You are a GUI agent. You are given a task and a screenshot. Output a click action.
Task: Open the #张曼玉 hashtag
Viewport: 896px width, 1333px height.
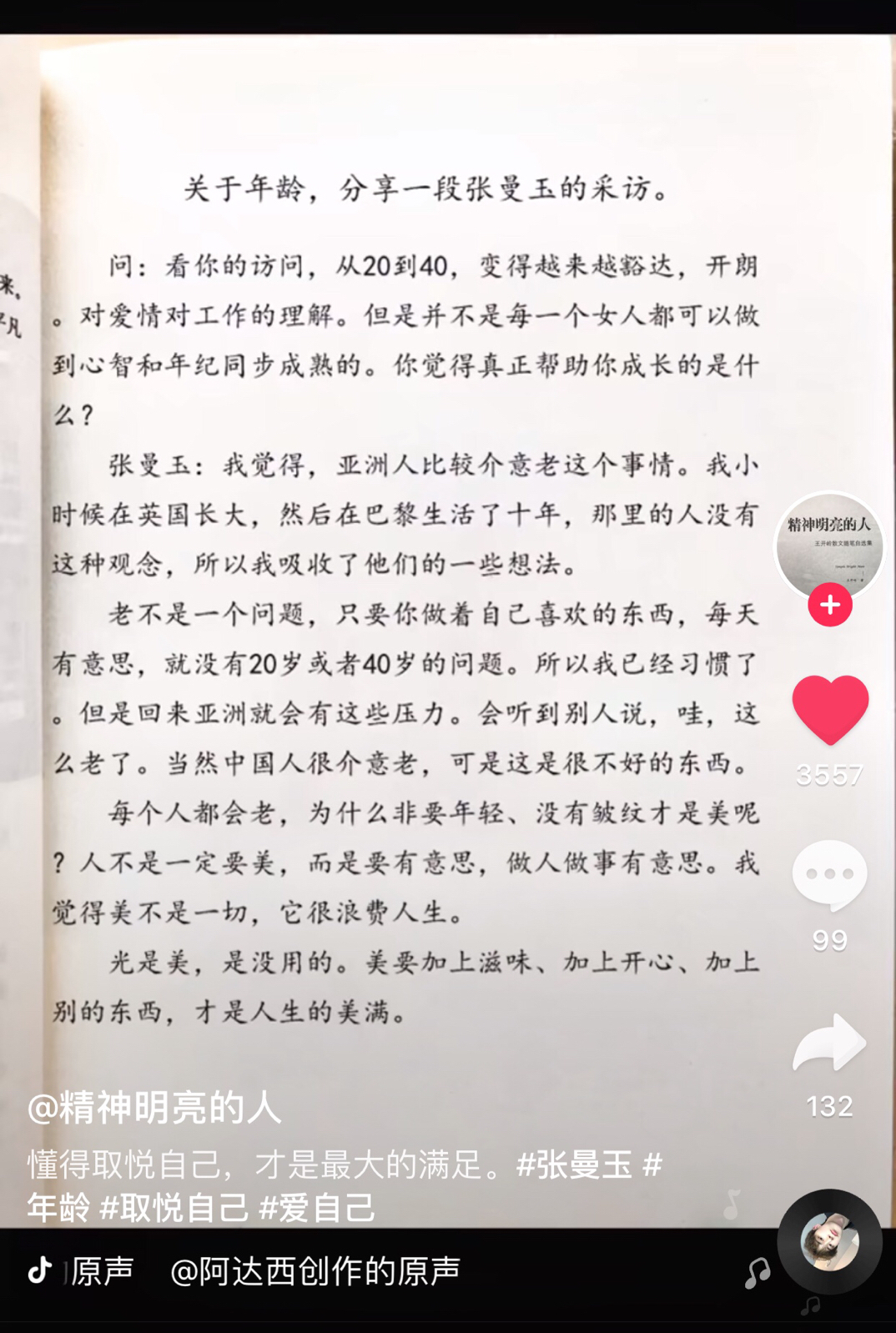tap(574, 1164)
